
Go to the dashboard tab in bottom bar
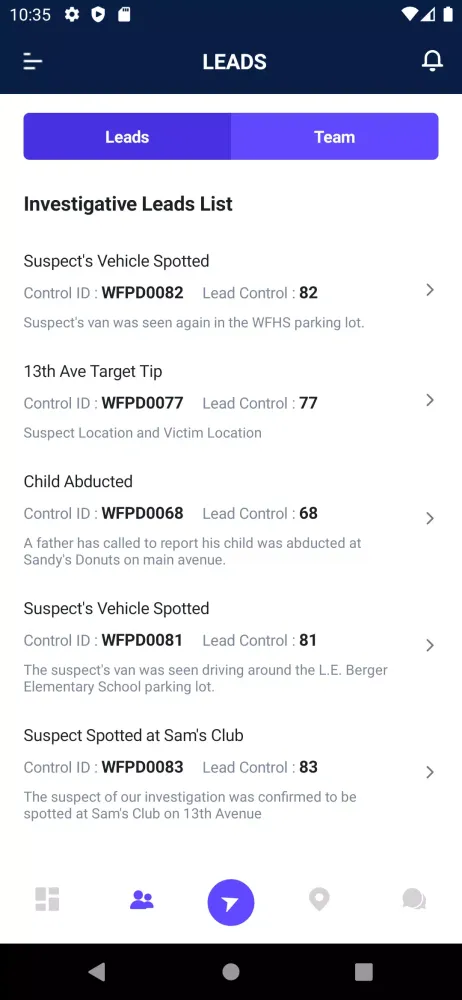[x=47, y=899]
